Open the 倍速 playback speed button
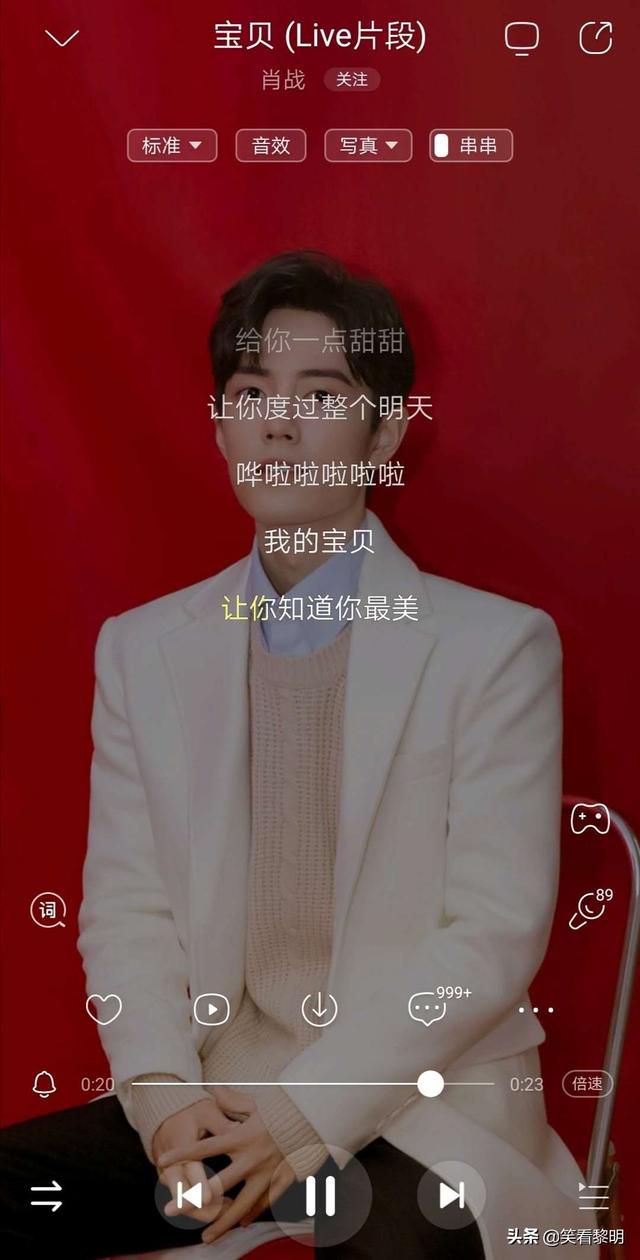640x1260 pixels. pos(587,1084)
